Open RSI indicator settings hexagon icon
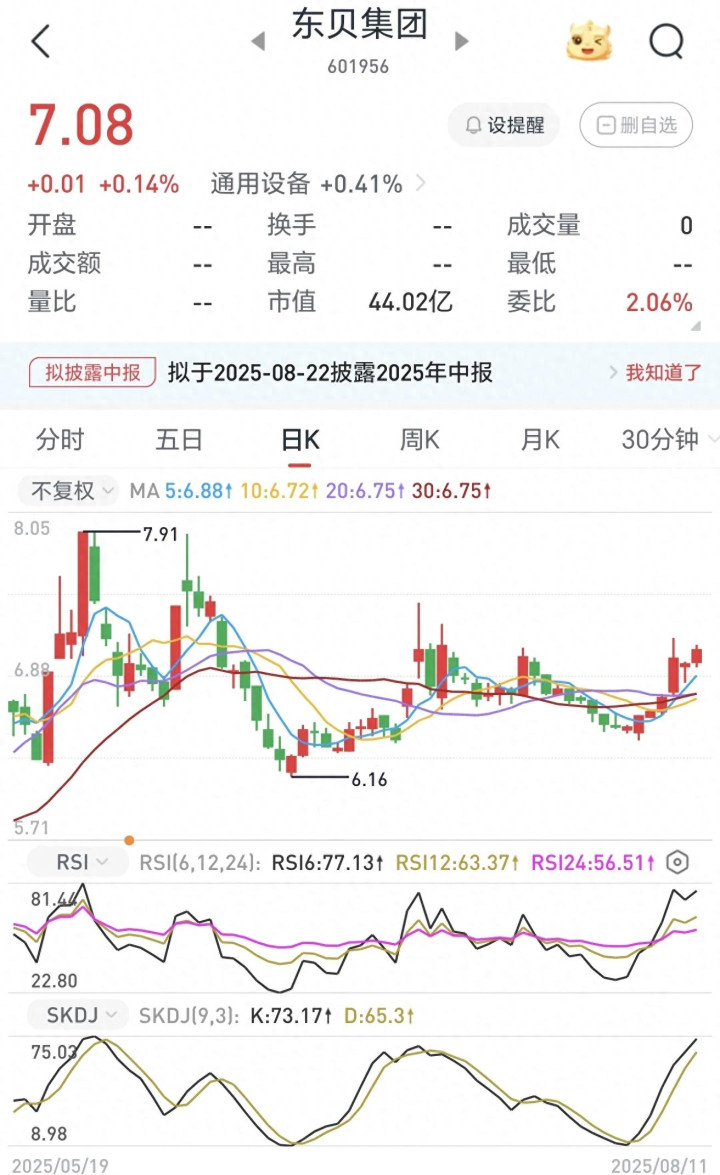This screenshot has width=720, height=1175. coord(677,863)
